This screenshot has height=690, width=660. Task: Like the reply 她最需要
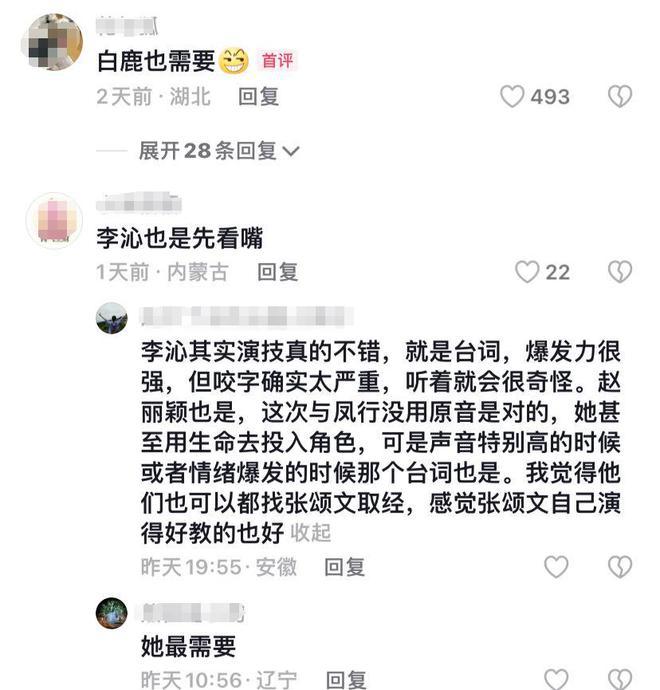tap(556, 678)
